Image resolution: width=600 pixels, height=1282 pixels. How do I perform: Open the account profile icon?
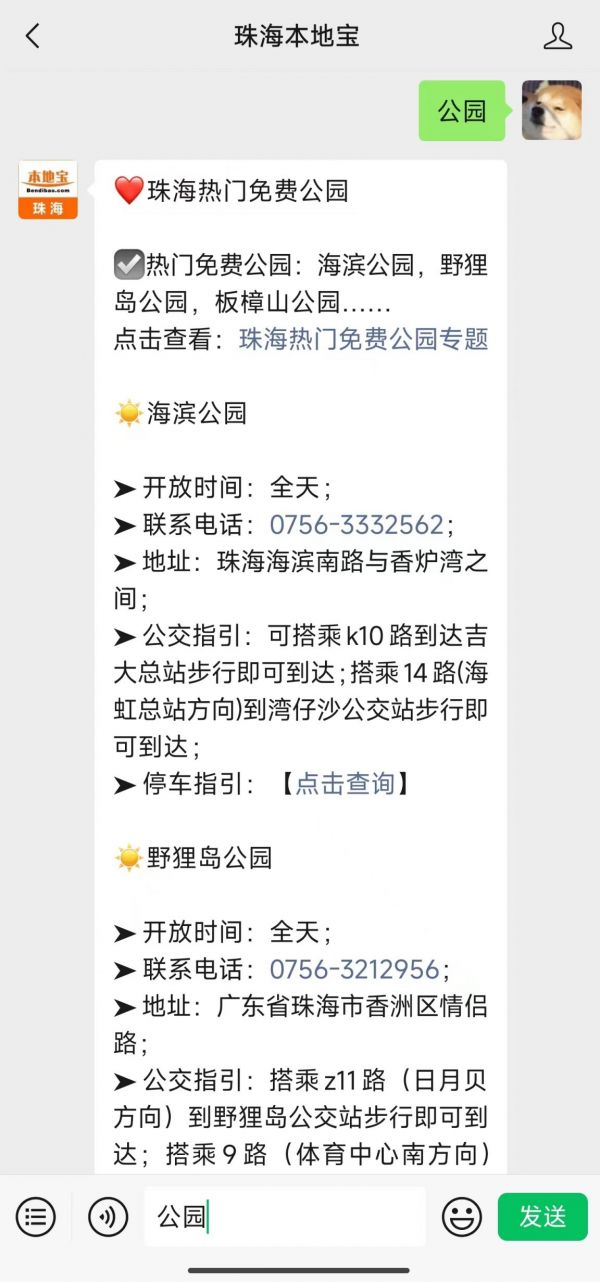(x=557, y=37)
